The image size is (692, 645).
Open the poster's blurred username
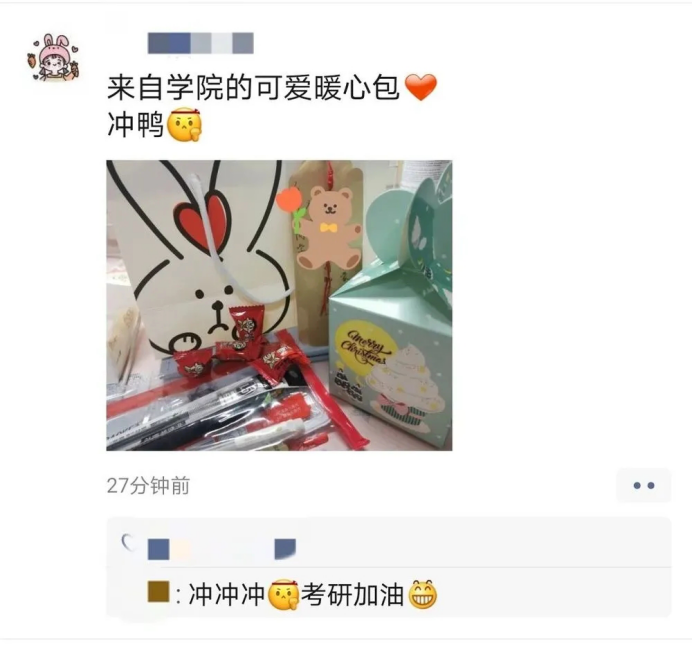click(x=200, y=43)
